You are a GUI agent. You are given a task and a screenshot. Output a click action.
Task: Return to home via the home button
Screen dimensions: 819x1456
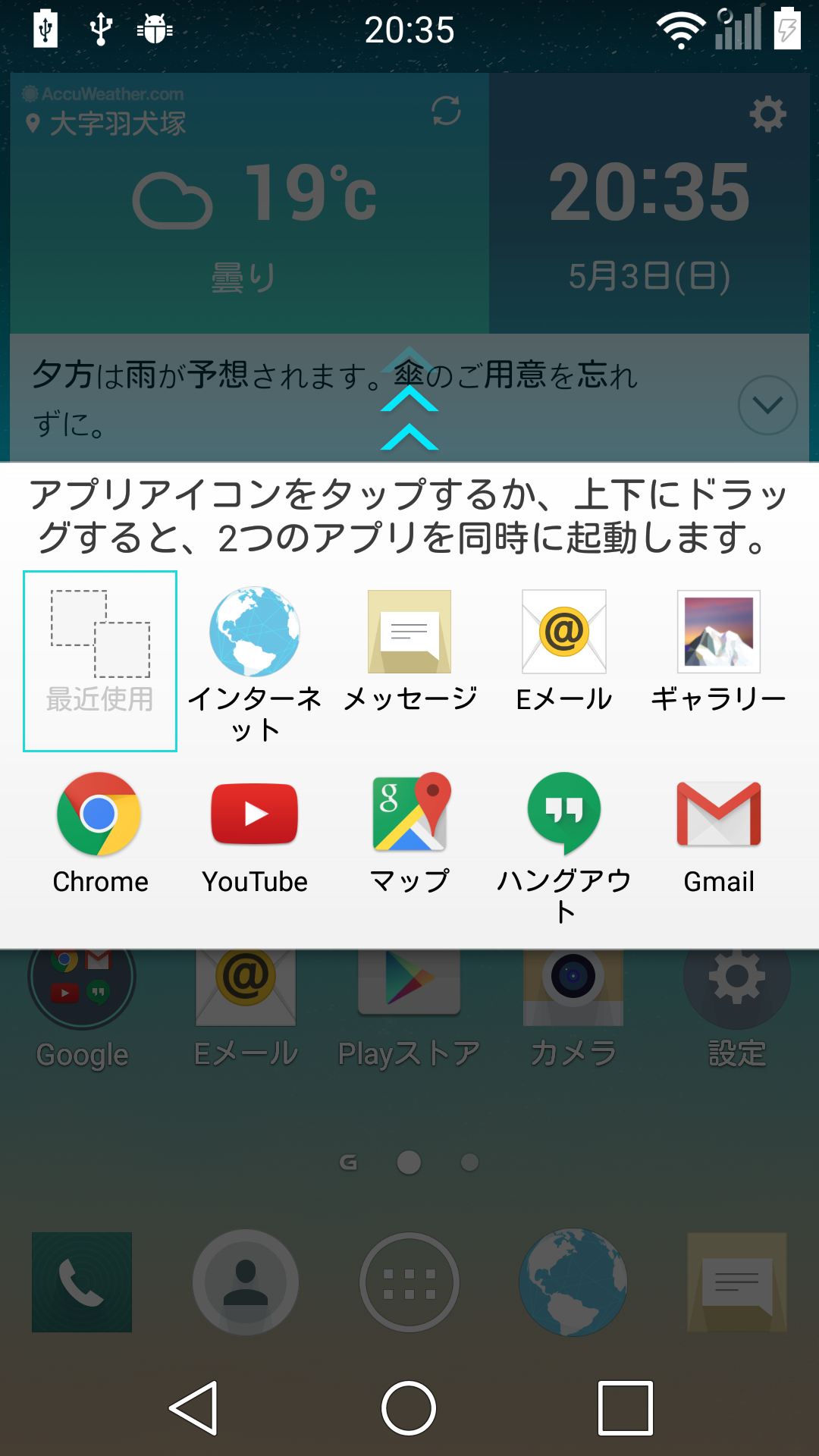click(x=409, y=1408)
